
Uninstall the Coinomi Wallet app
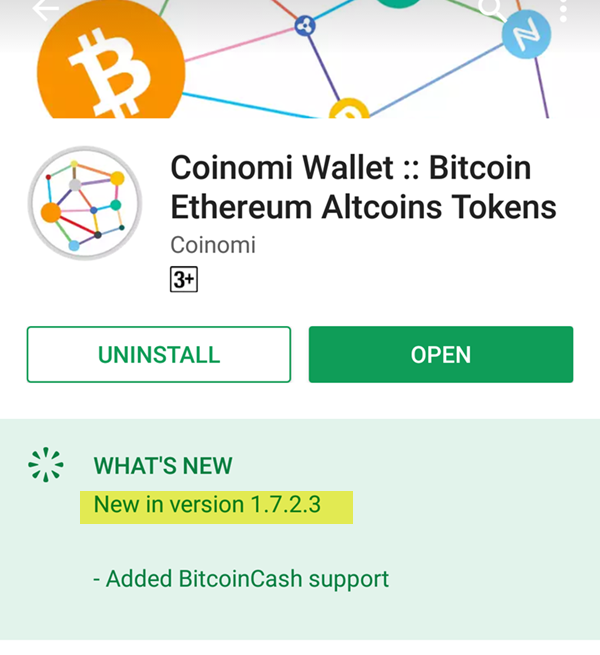[x=159, y=354]
